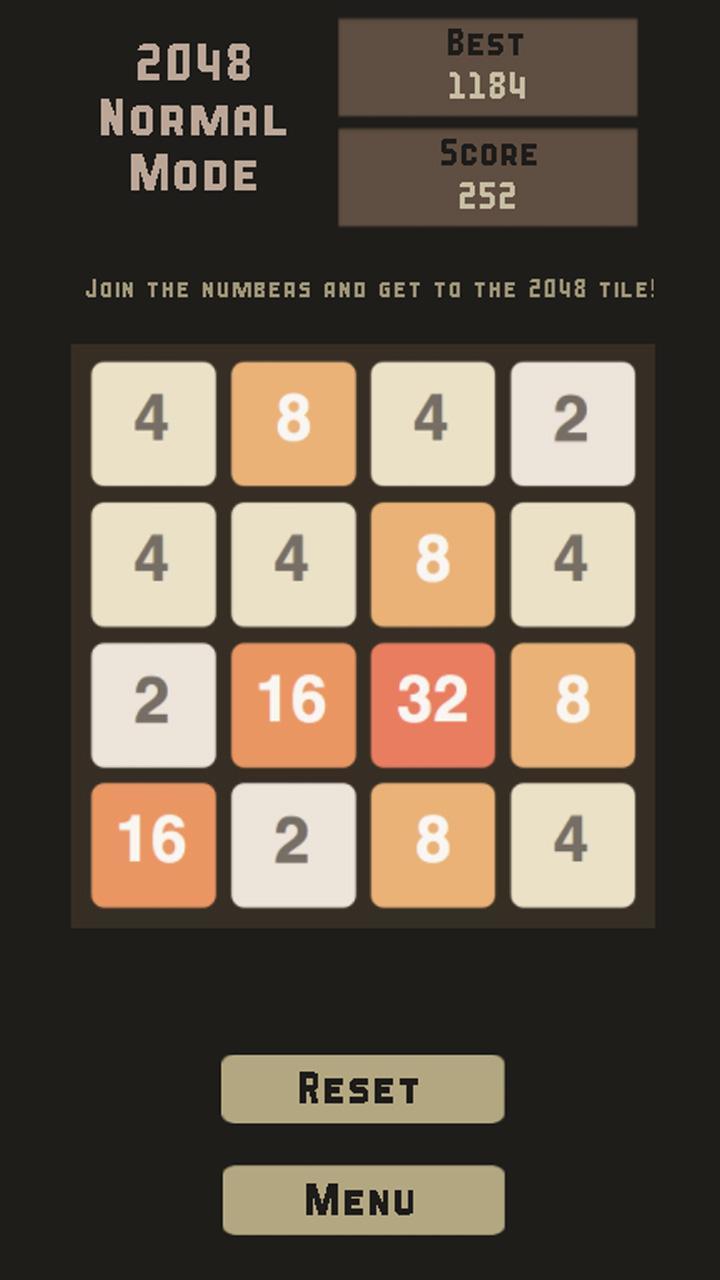This screenshot has width=720, height=1280.
Task: Click the current Score panel showing 252
Action: tap(487, 175)
